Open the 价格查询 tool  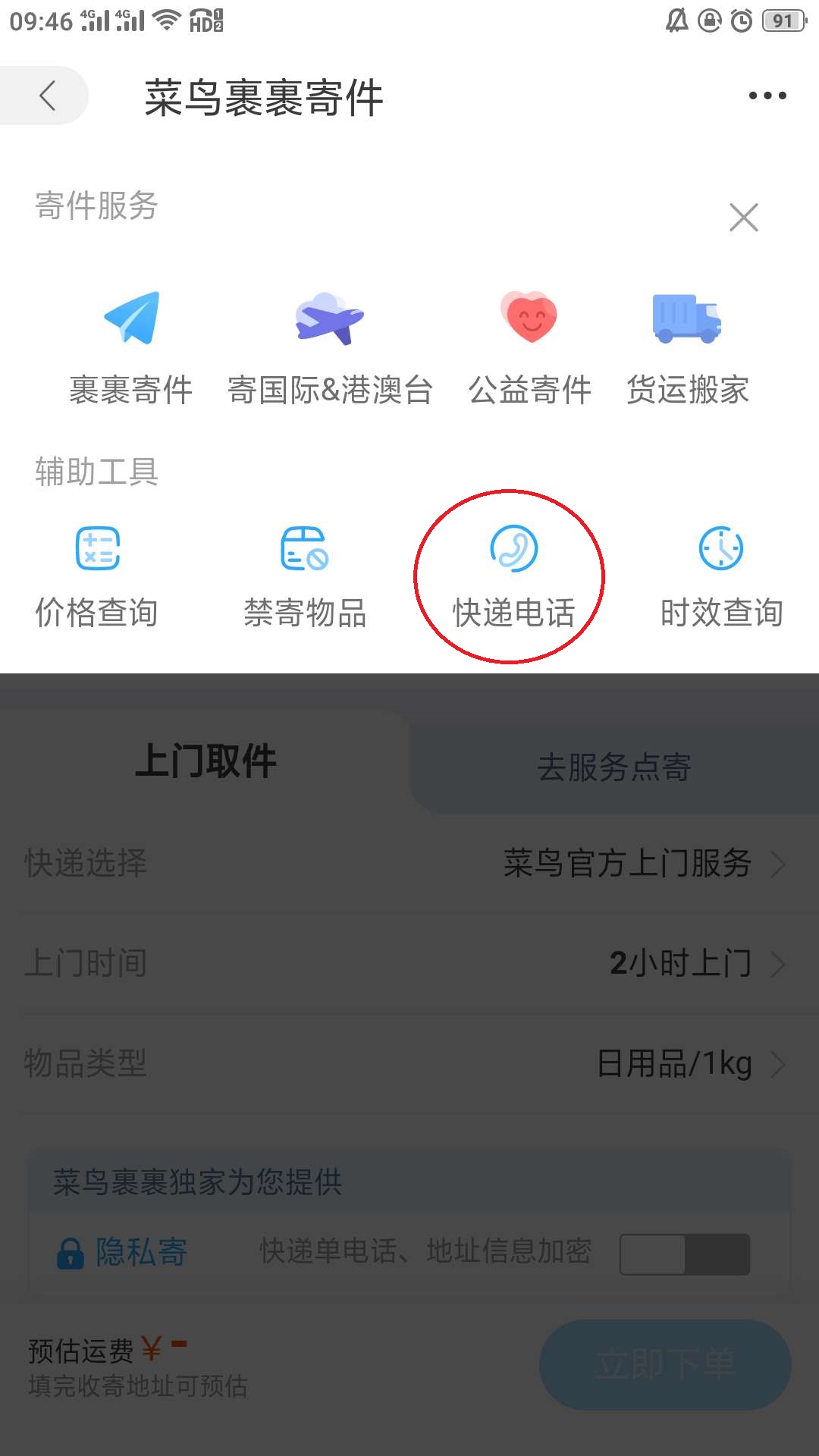point(97,577)
